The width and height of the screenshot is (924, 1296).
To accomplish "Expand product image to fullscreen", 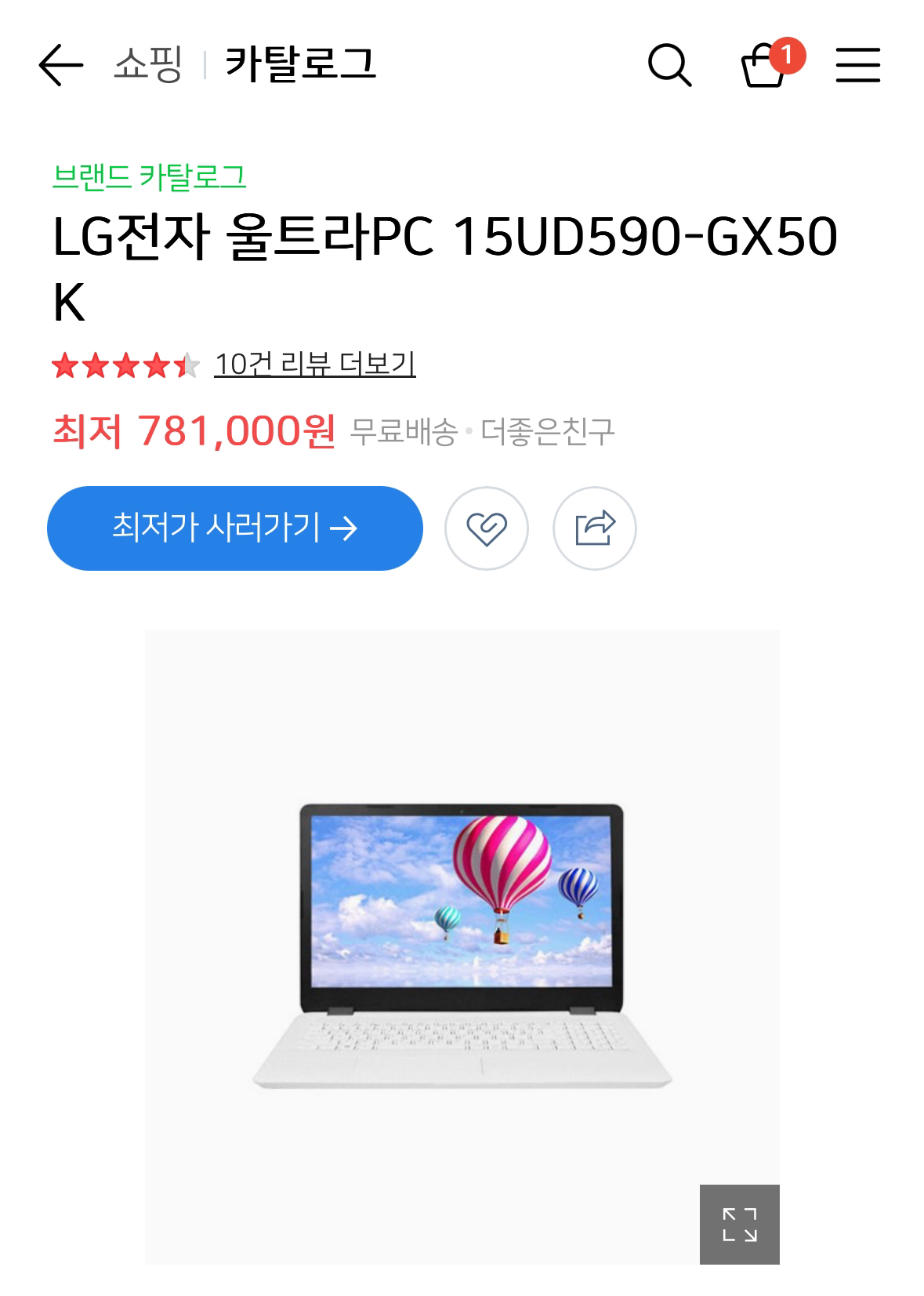I will click(739, 1224).
